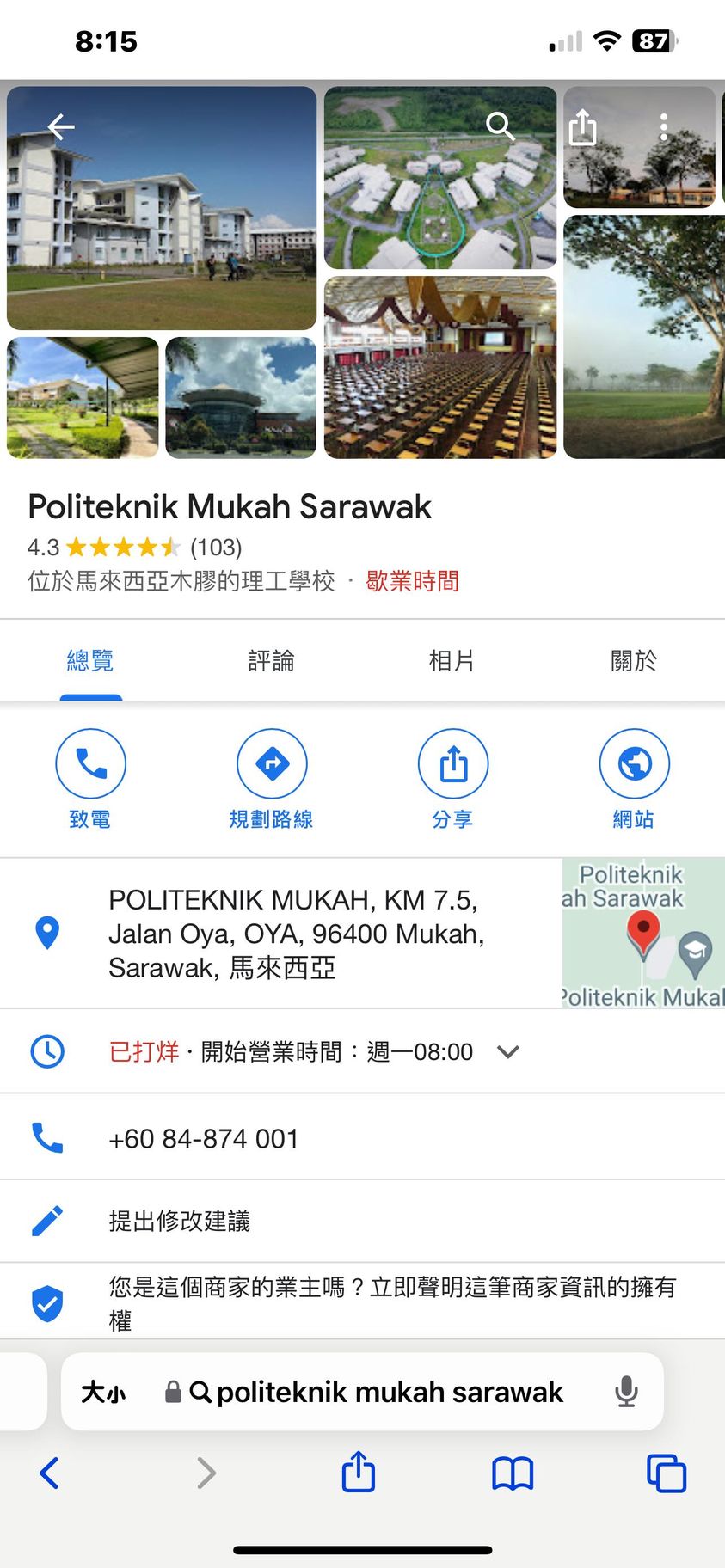Image resolution: width=725 pixels, height=1568 pixels.
Task: Open Safari bookmarks
Action: [x=513, y=1473]
